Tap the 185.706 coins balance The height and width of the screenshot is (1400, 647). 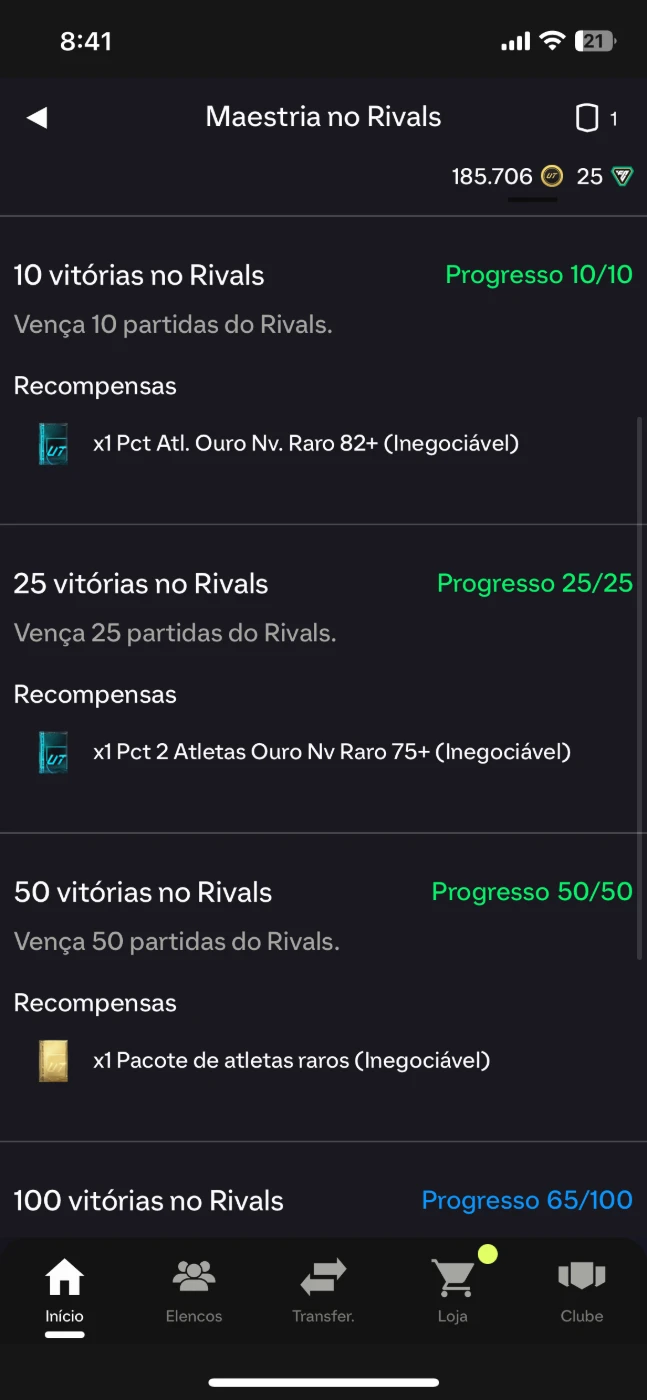tap(506, 177)
